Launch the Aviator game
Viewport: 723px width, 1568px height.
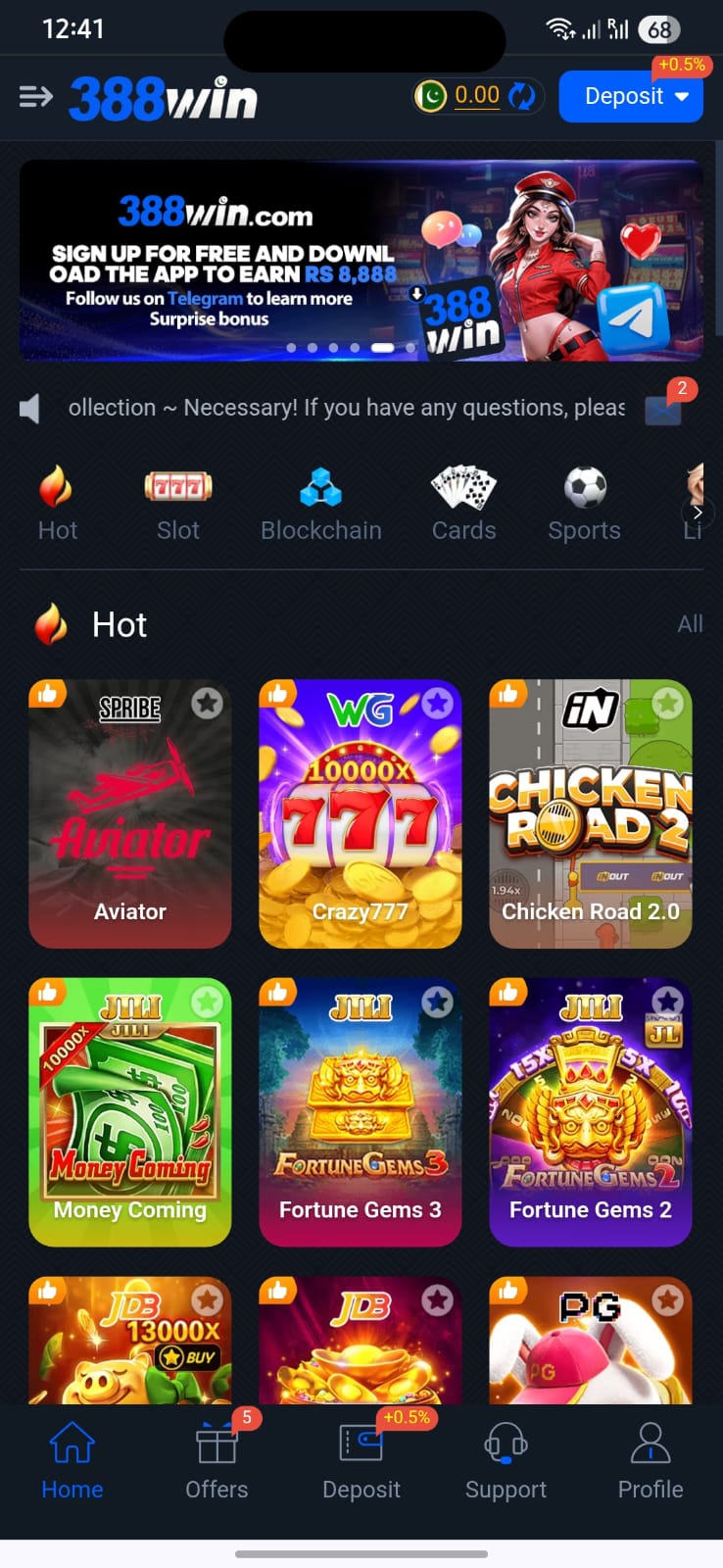[x=130, y=813]
